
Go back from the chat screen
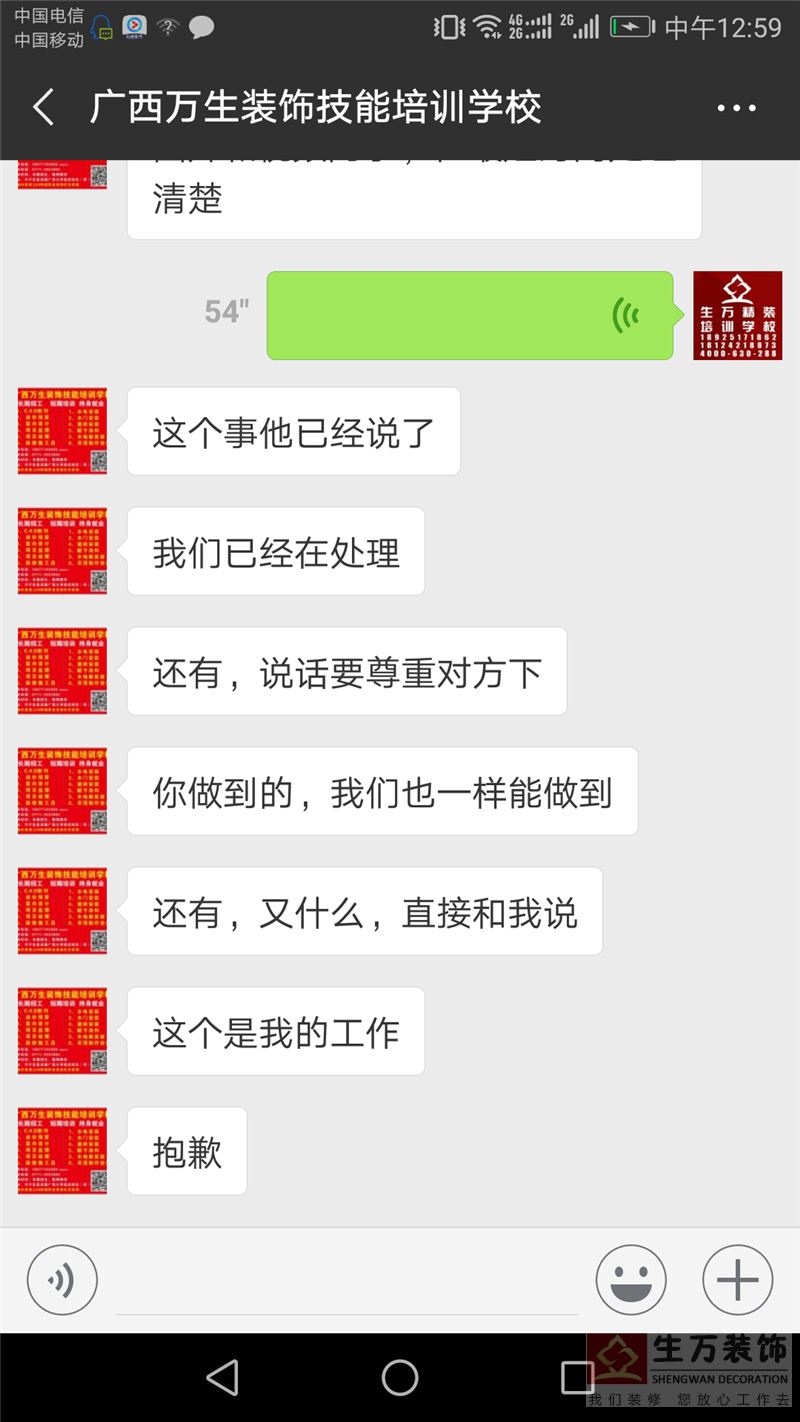[43, 108]
